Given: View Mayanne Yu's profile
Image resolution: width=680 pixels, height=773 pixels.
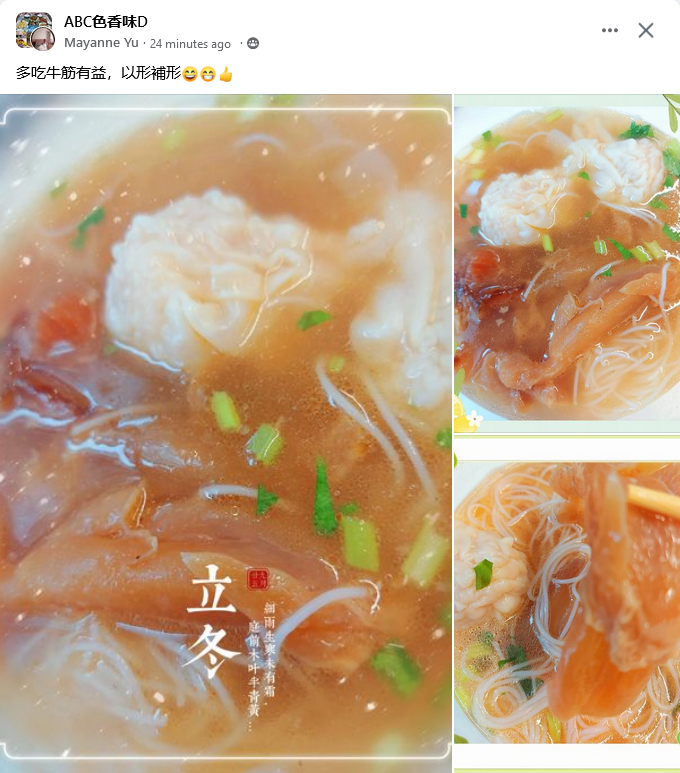Looking at the screenshot, I should (101, 43).
